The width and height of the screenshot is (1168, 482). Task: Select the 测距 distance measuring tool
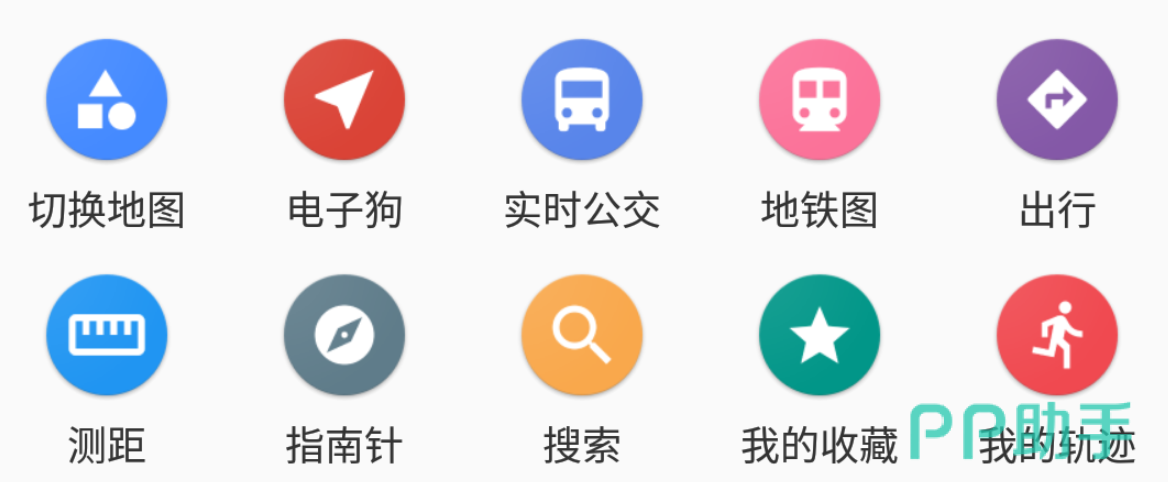pyautogui.click(x=106, y=335)
